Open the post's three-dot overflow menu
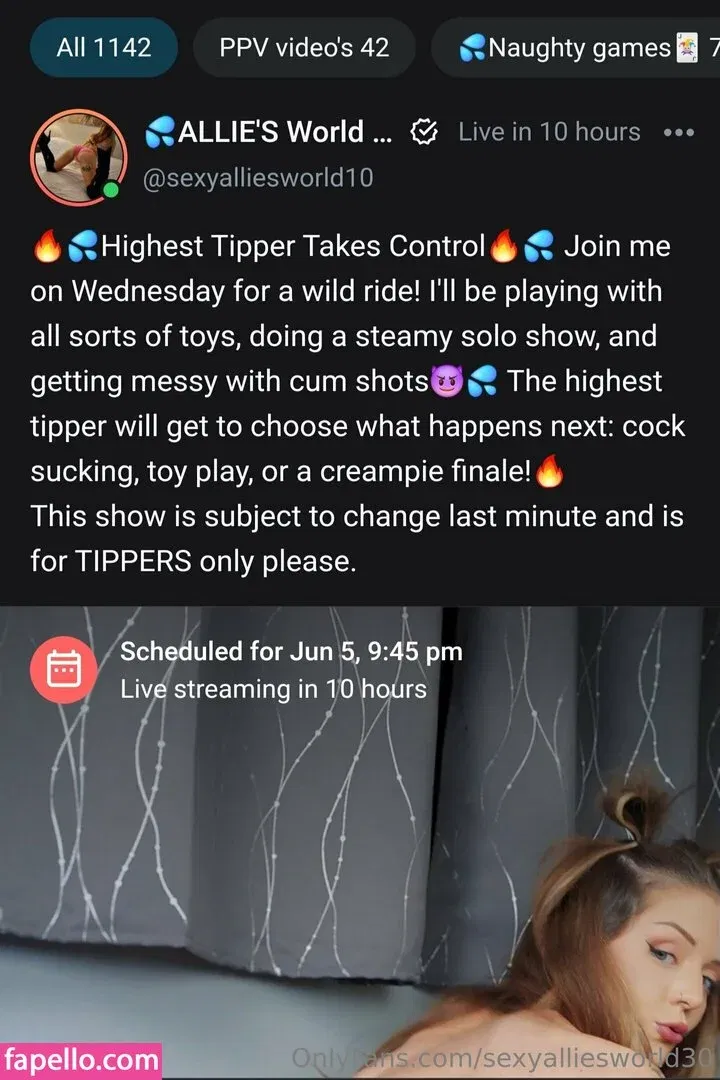The height and width of the screenshot is (1080, 720). pyautogui.click(x=678, y=132)
